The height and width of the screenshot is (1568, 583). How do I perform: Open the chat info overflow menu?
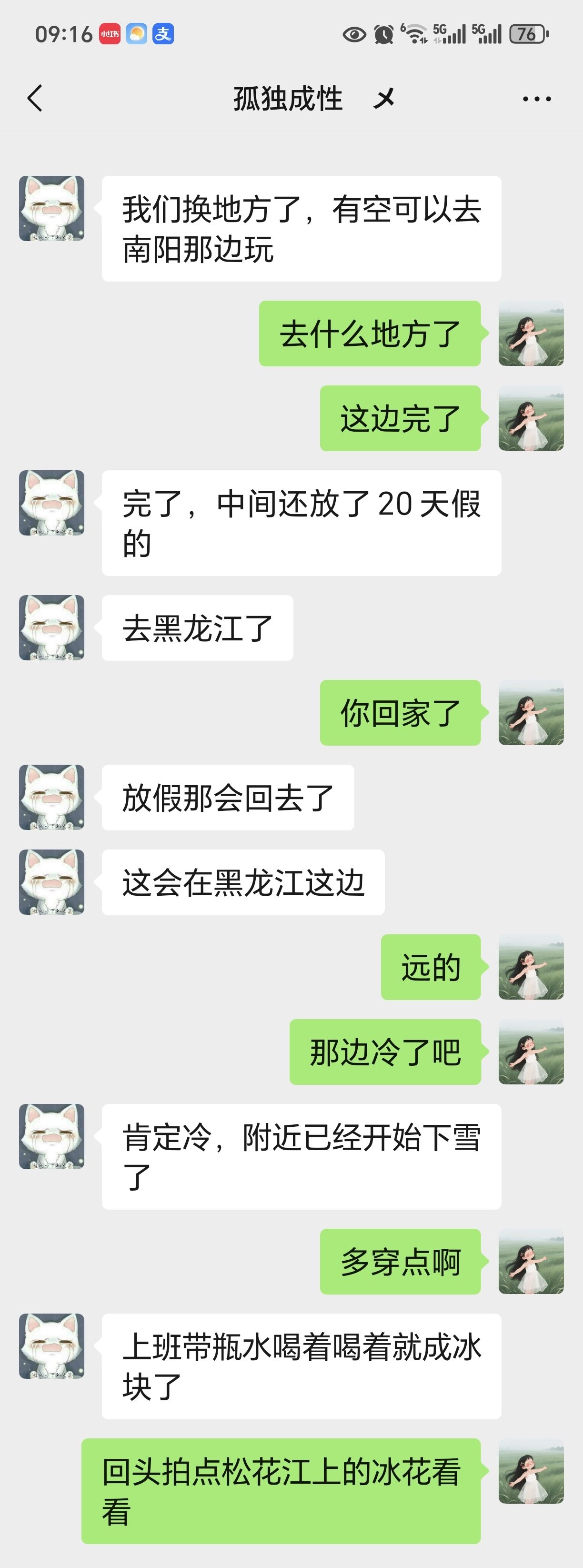point(536,99)
